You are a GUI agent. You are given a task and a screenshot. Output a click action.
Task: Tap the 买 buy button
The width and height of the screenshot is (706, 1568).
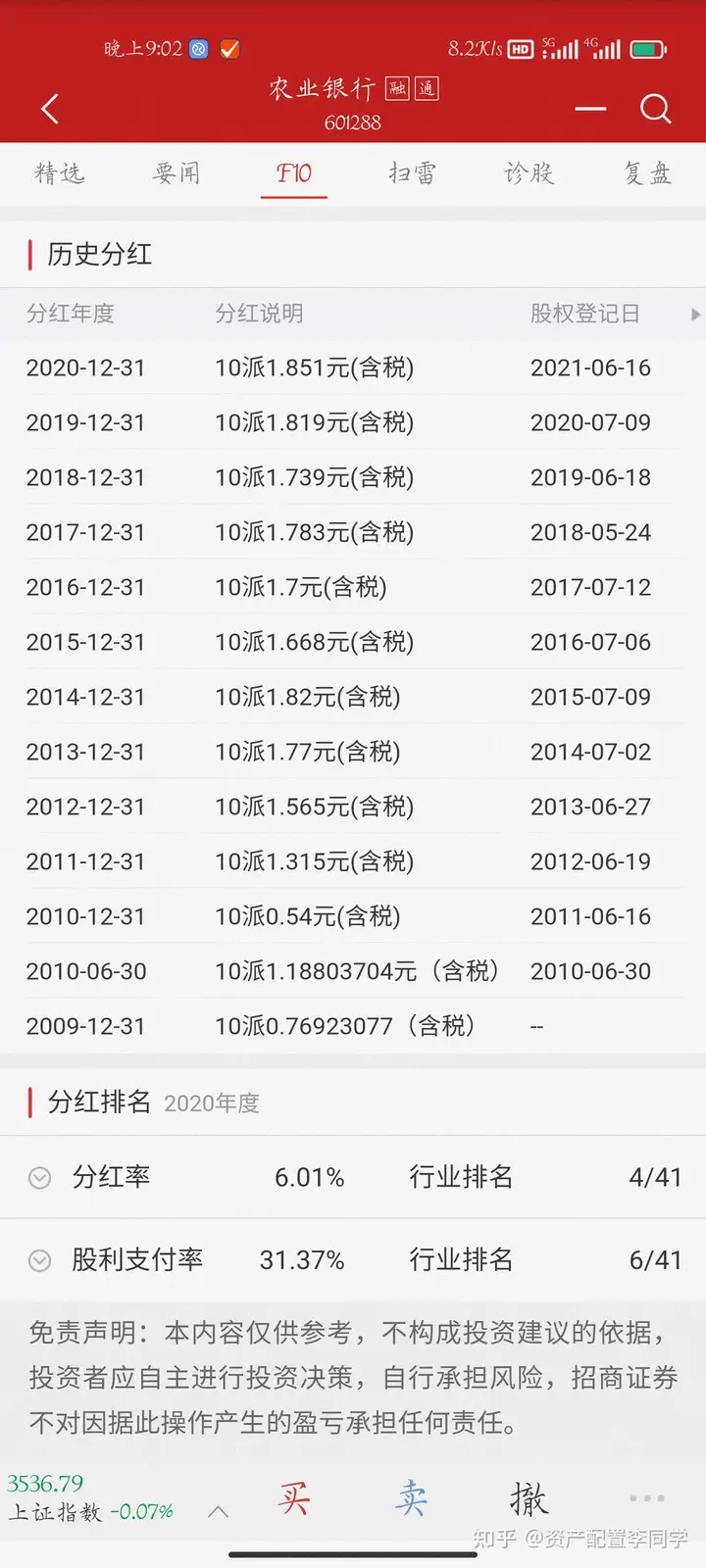pos(294,1498)
